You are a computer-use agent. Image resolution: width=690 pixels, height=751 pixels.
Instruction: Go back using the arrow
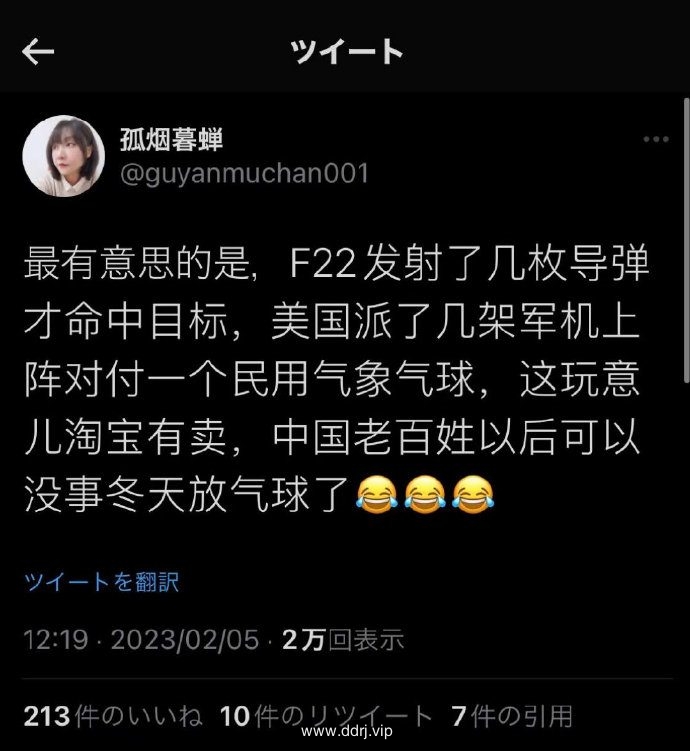(x=38, y=52)
